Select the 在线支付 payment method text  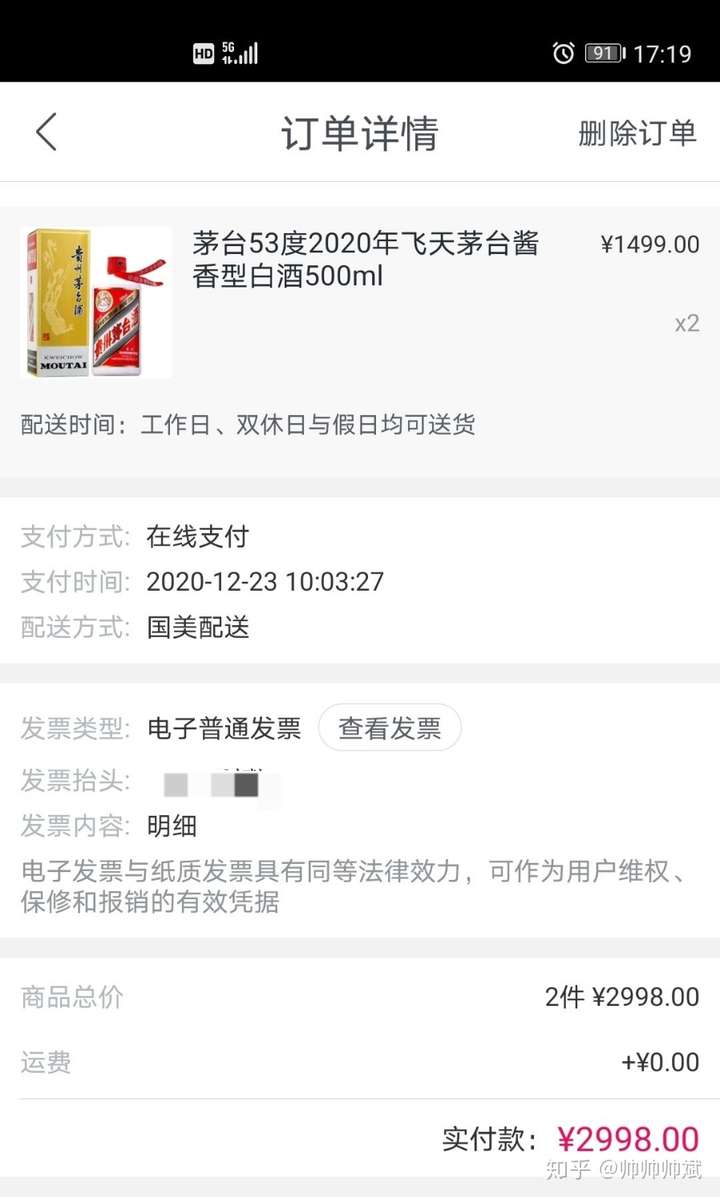[196, 537]
